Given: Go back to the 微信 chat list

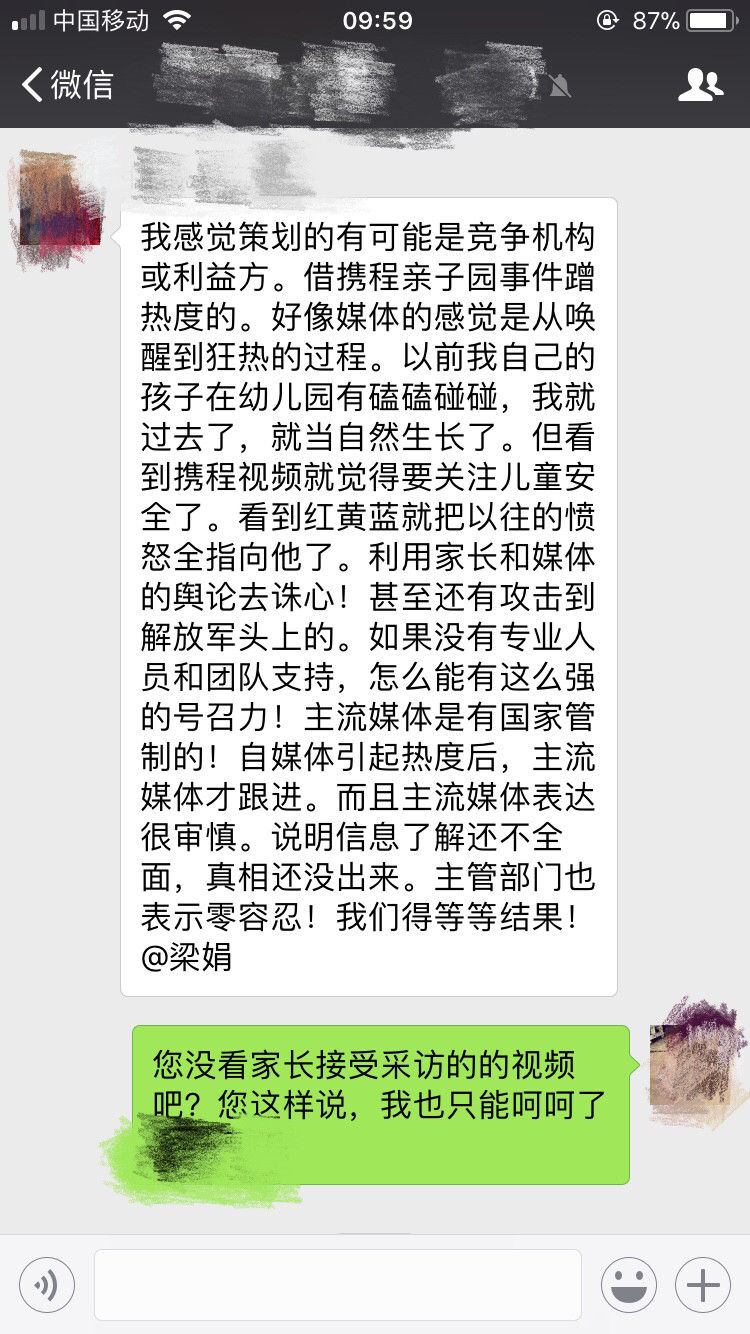Looking at the screenshot, I should tap(68, 85).
